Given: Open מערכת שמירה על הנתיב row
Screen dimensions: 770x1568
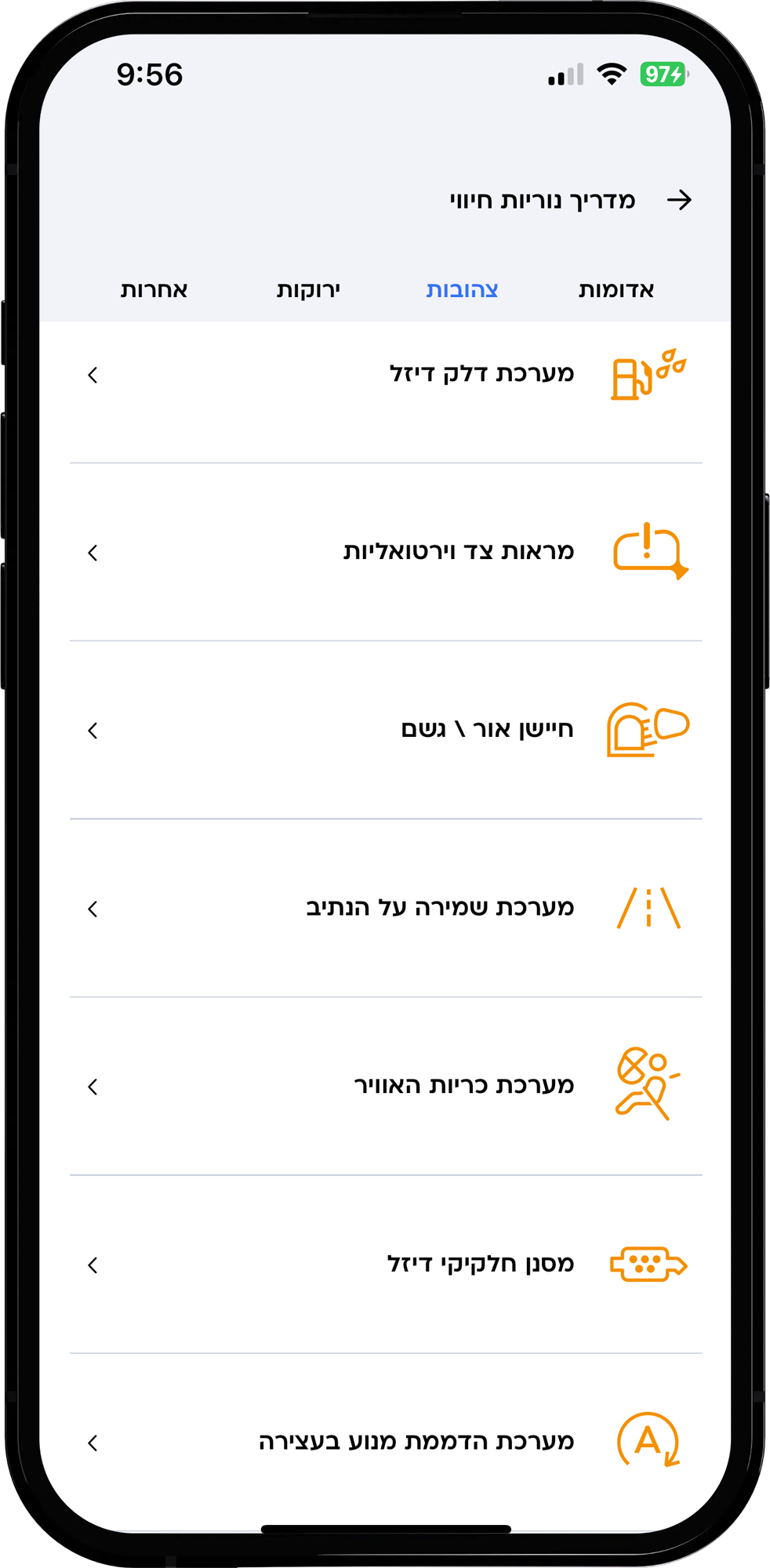Looking at the screenshot, I should point(386,909).
